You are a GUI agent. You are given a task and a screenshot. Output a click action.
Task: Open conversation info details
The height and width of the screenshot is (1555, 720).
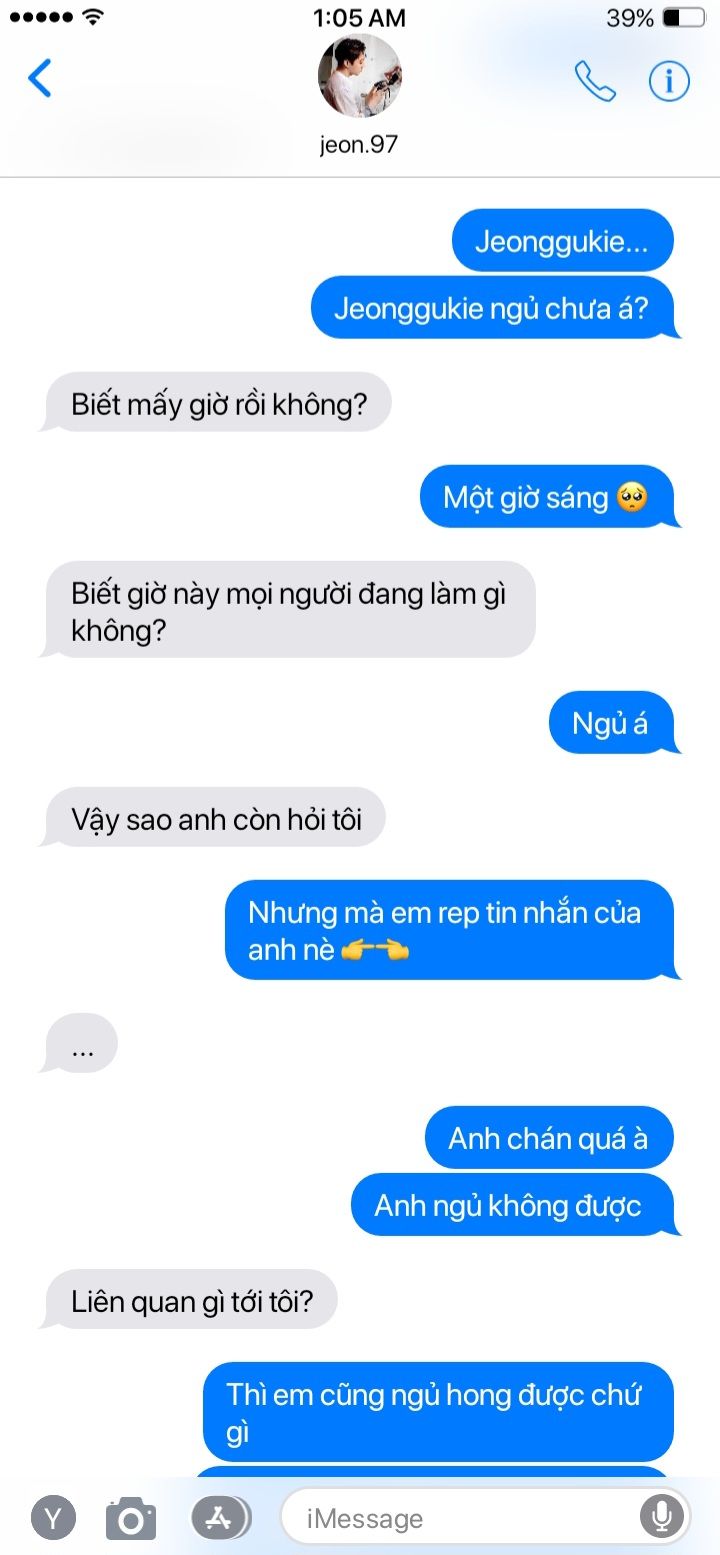point(669,82)
